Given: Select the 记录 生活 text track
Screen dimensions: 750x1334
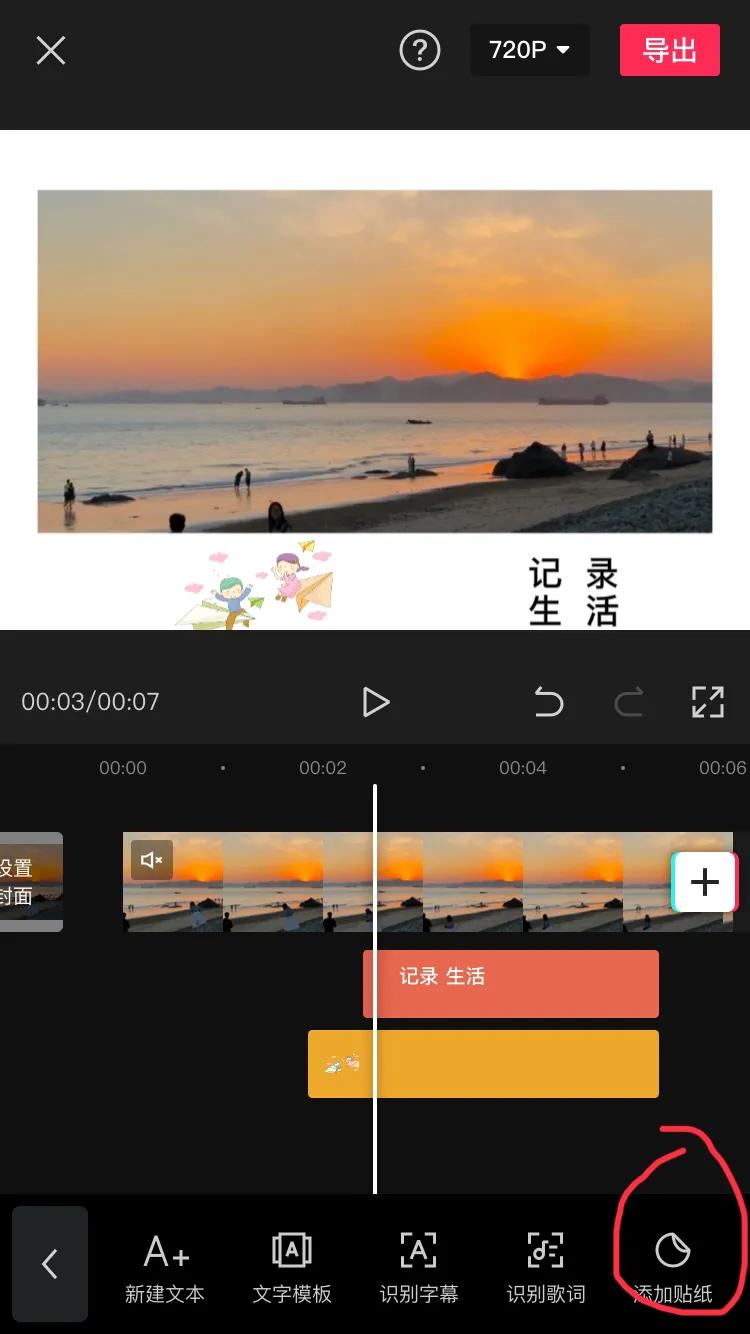Looking at the screenshot, I should point(511,984).
